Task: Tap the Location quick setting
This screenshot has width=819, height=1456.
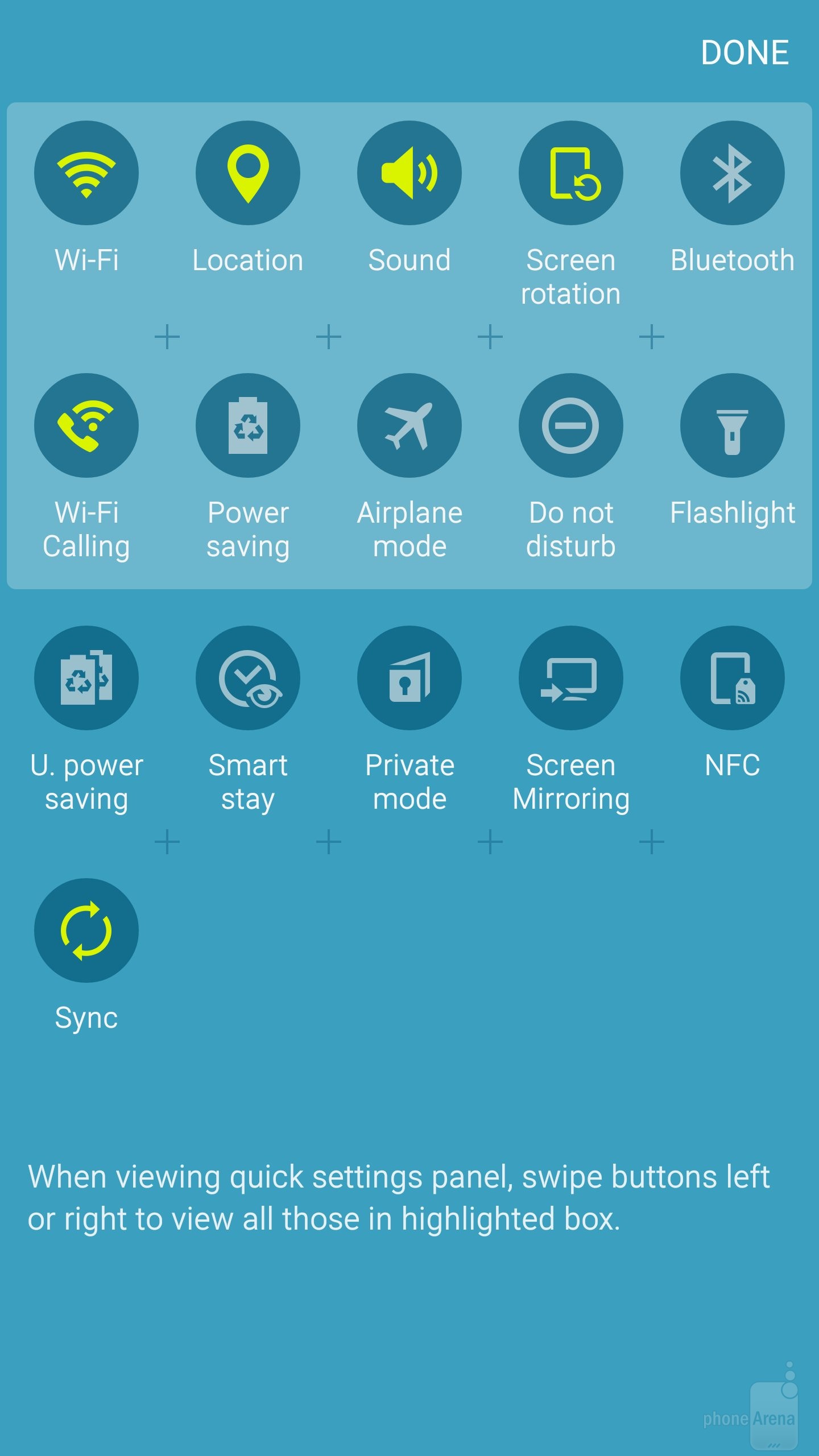Action: pos(248,173)
